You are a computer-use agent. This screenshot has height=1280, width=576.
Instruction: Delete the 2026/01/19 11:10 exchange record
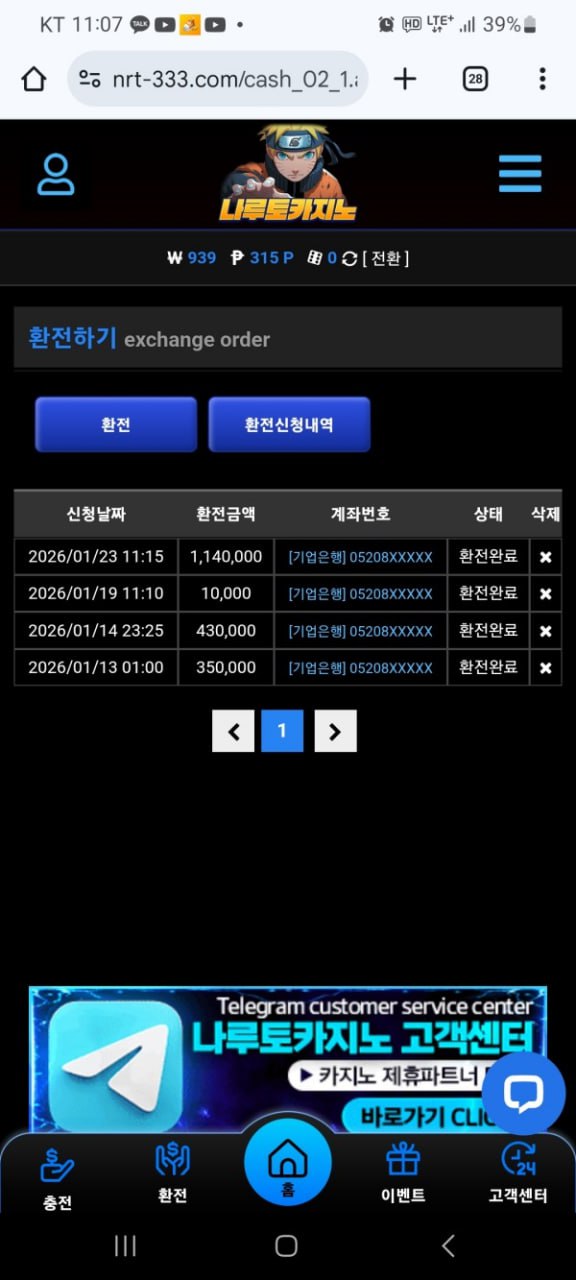point(545,594)
